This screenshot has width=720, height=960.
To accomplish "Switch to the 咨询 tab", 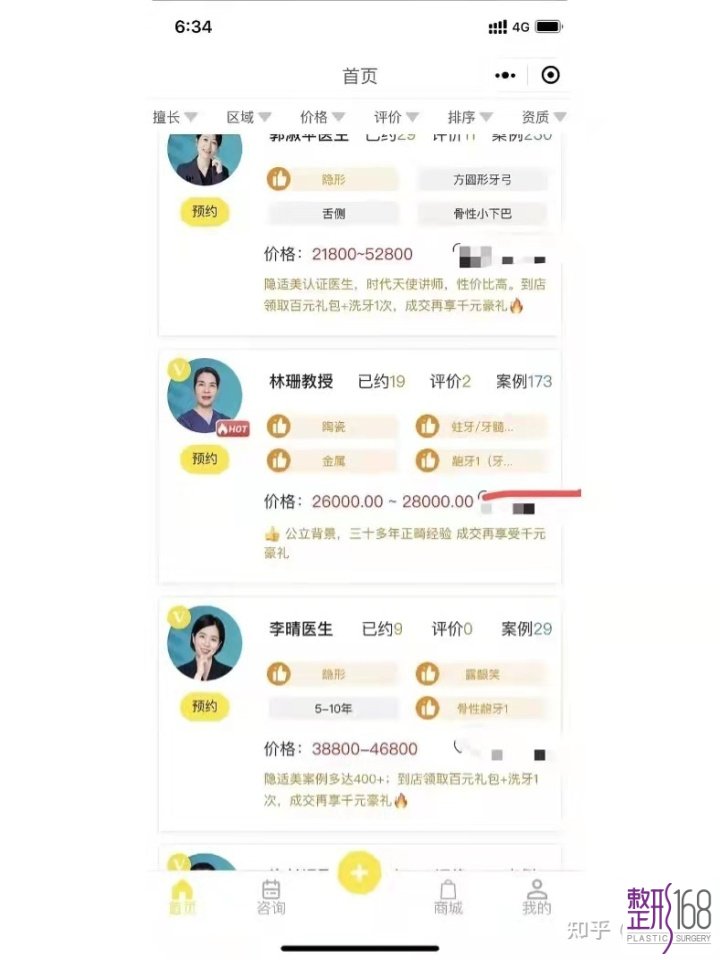I will pos(271,896).
